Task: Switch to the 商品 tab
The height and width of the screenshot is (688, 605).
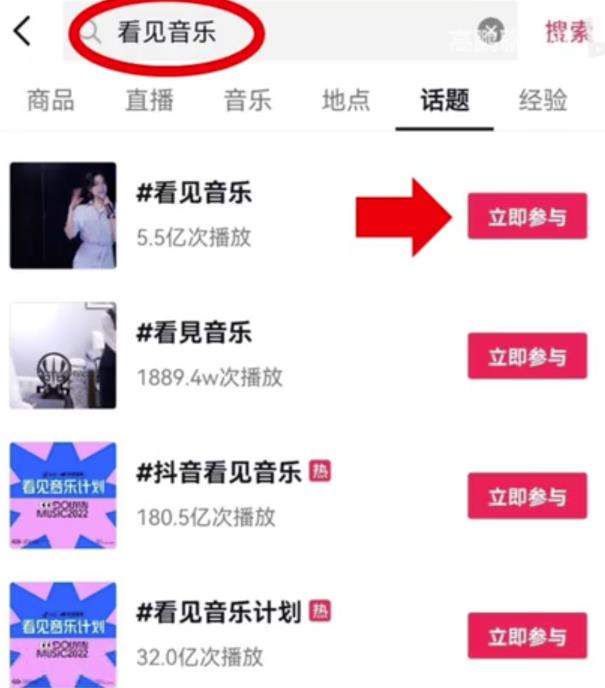Action: click(50, 100)
